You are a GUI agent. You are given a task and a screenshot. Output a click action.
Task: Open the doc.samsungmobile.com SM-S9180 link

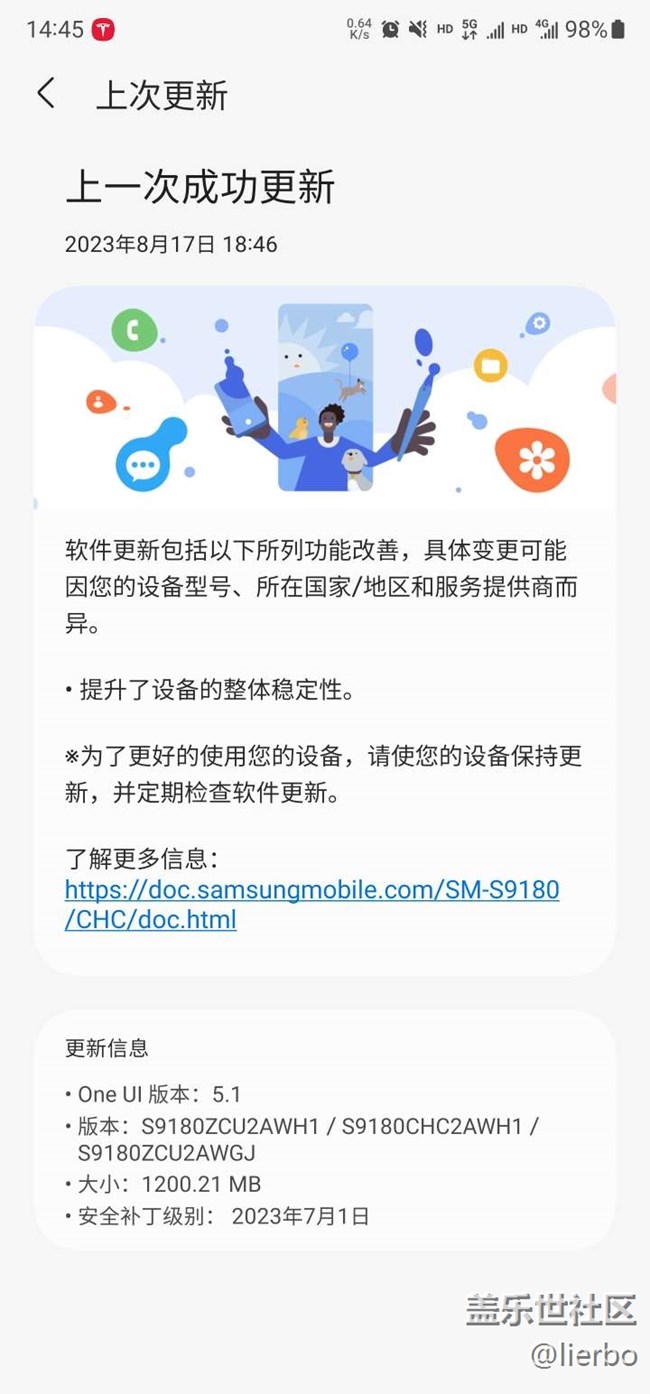pos(311,890)
